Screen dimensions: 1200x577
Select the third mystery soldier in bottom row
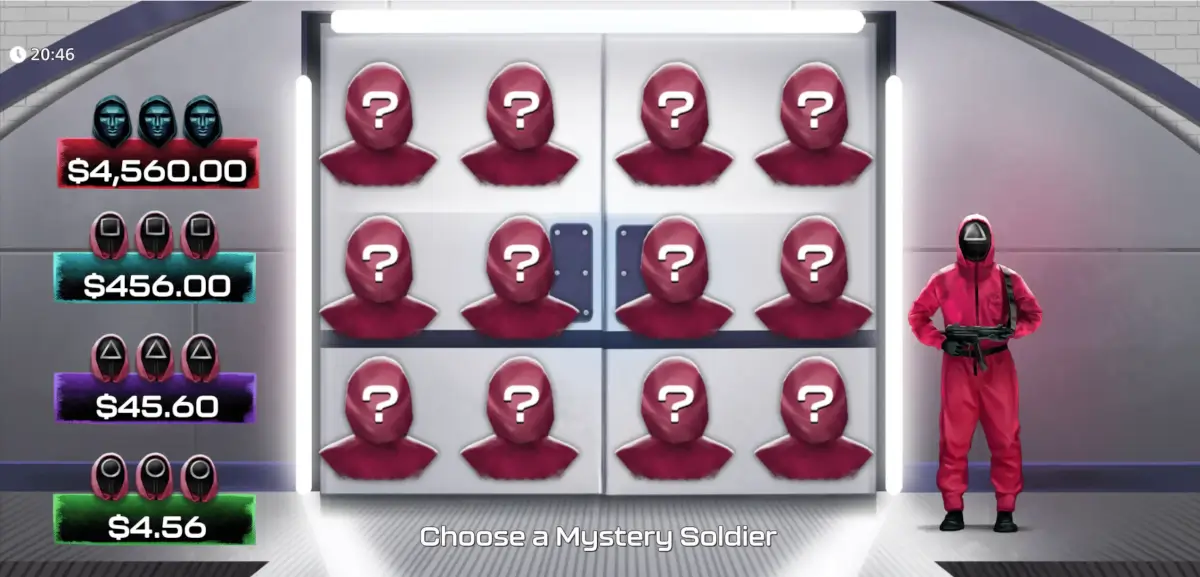pyautogui.click(x=673, y=417)
